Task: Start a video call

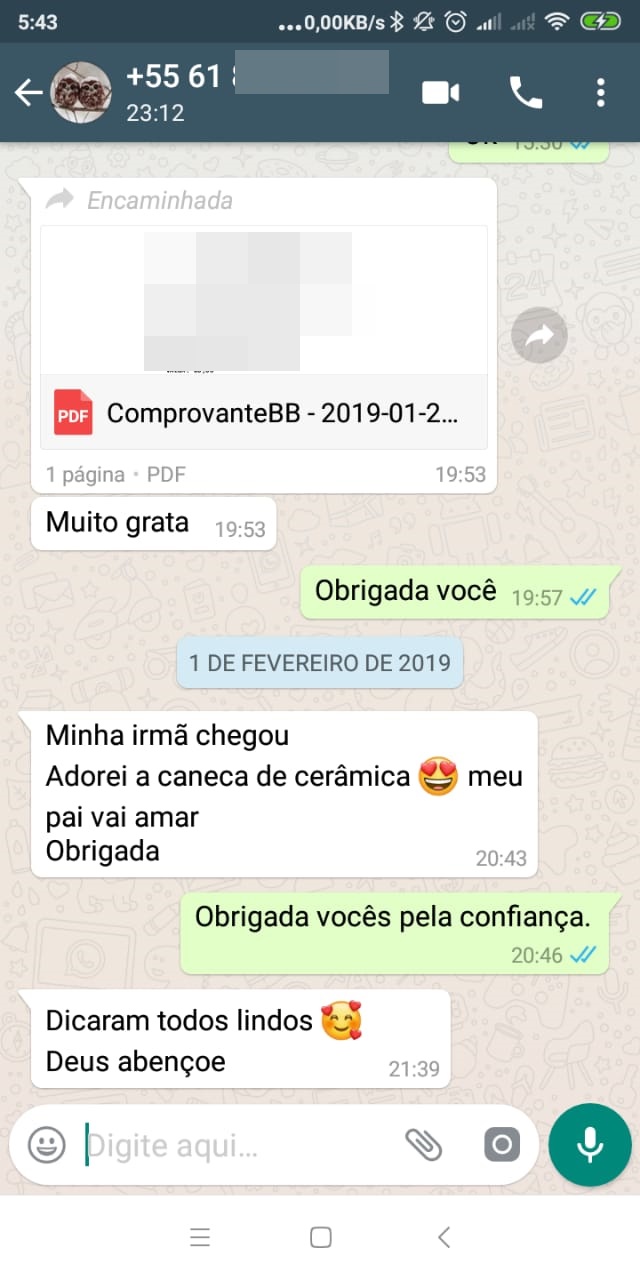Action: point(440,93)
